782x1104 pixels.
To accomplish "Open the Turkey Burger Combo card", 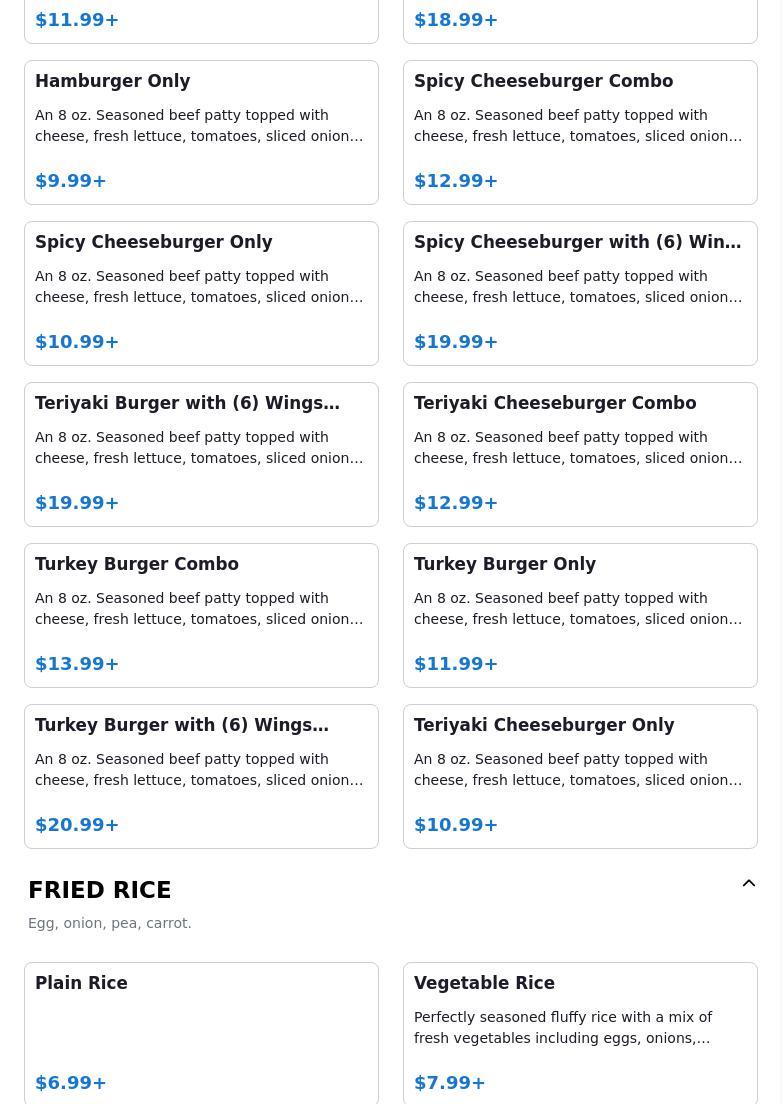I will pyautogui.click(x=201, y=615).
